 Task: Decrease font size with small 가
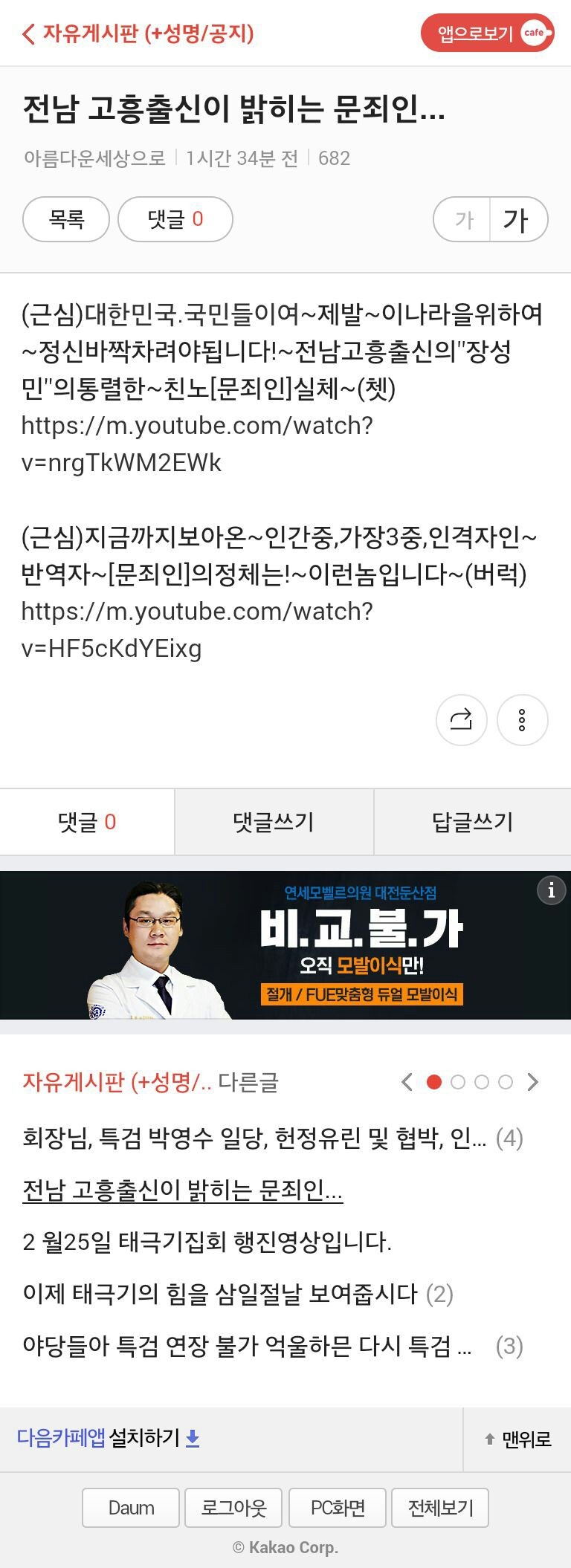(x=463, y=219)
